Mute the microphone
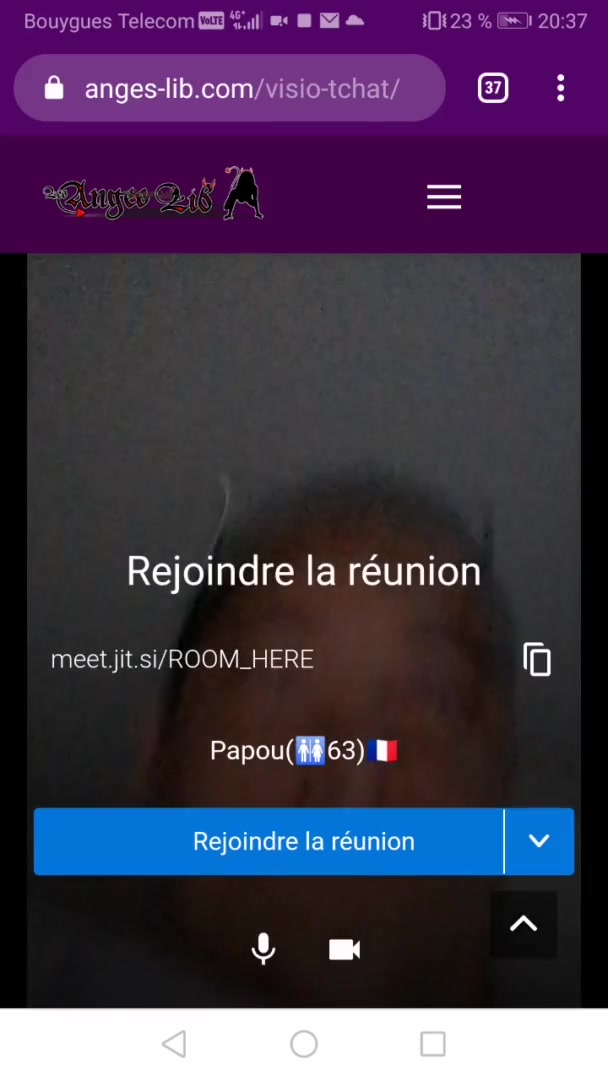Screen dimensions: 608x1080 pyautogui.click(x=263, y=949)
